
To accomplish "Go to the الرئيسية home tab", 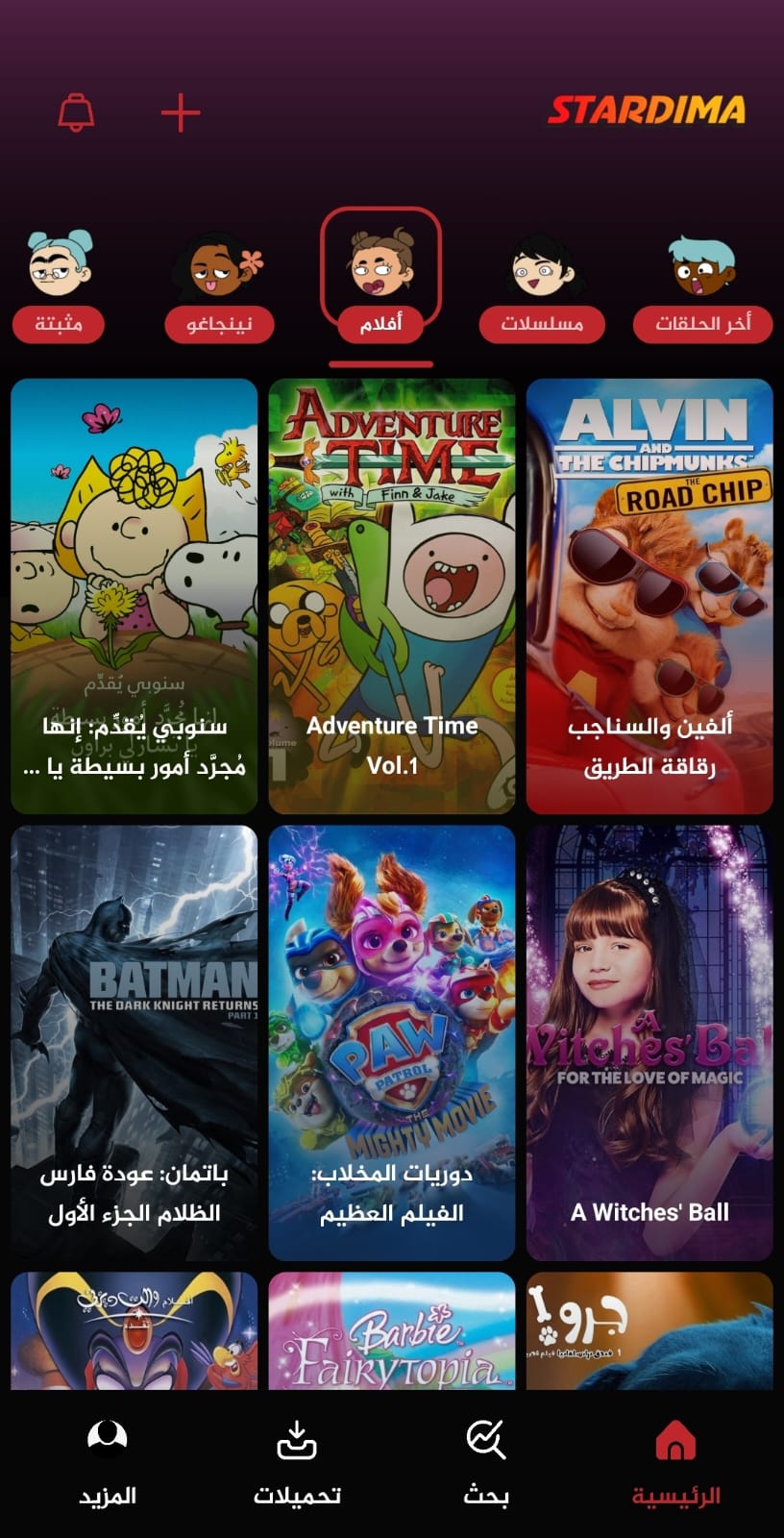I will (x=675, y=1463).
